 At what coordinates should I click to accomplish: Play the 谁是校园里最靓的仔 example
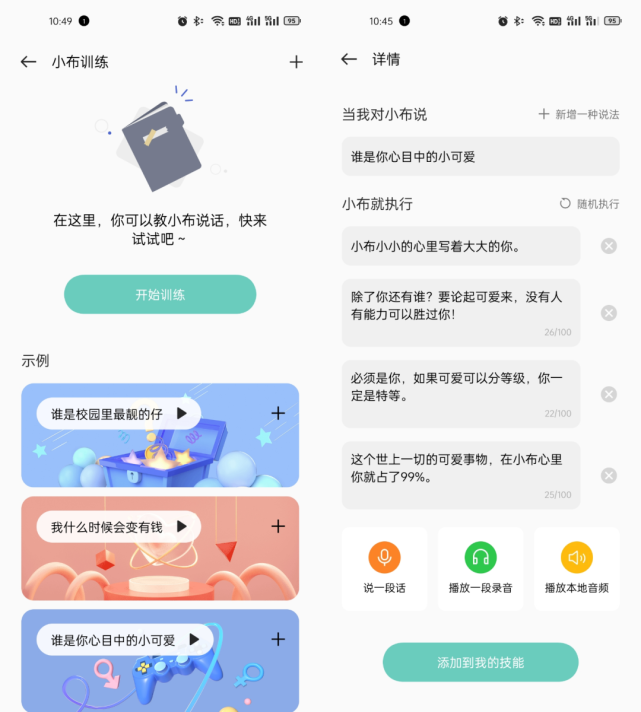(x=182, y=413)
